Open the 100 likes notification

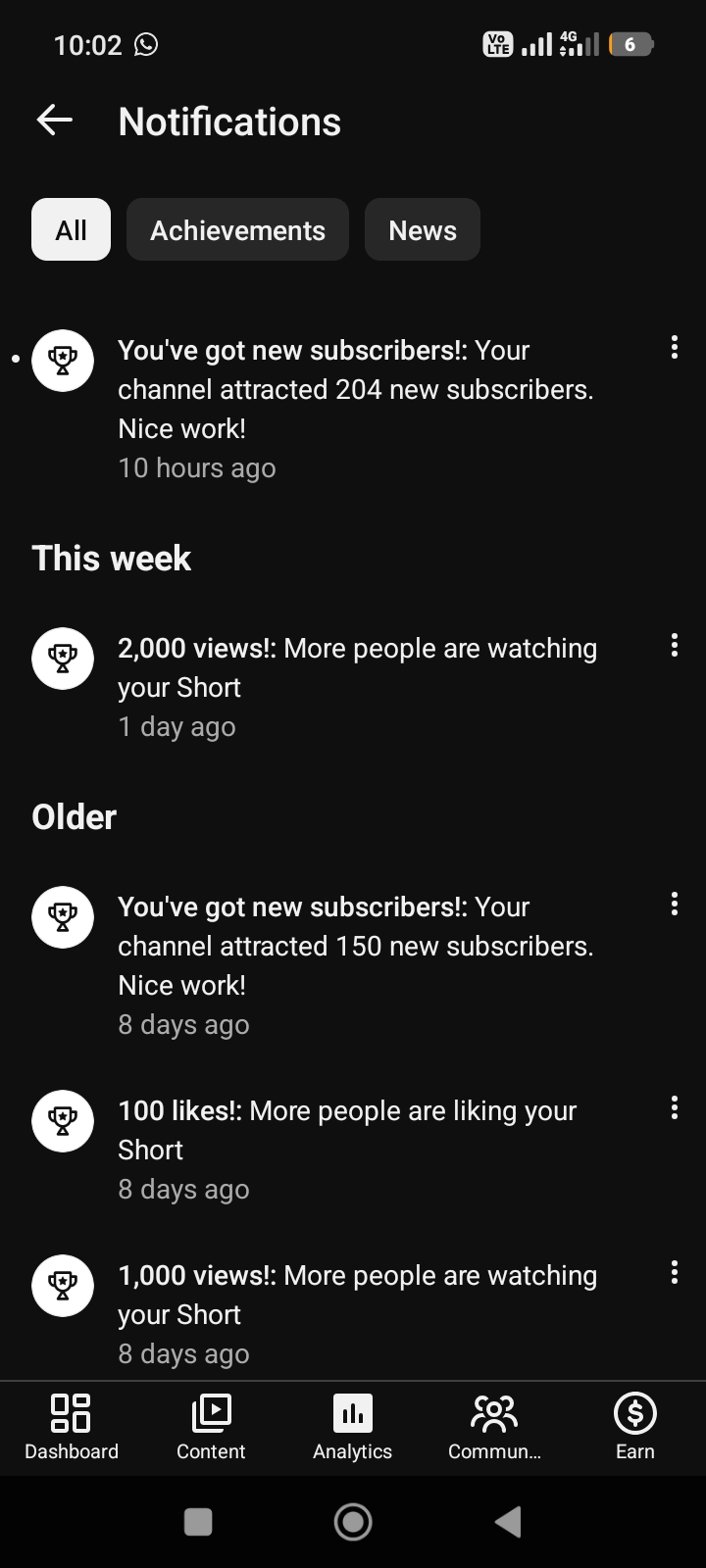(x=353, y=1149)
